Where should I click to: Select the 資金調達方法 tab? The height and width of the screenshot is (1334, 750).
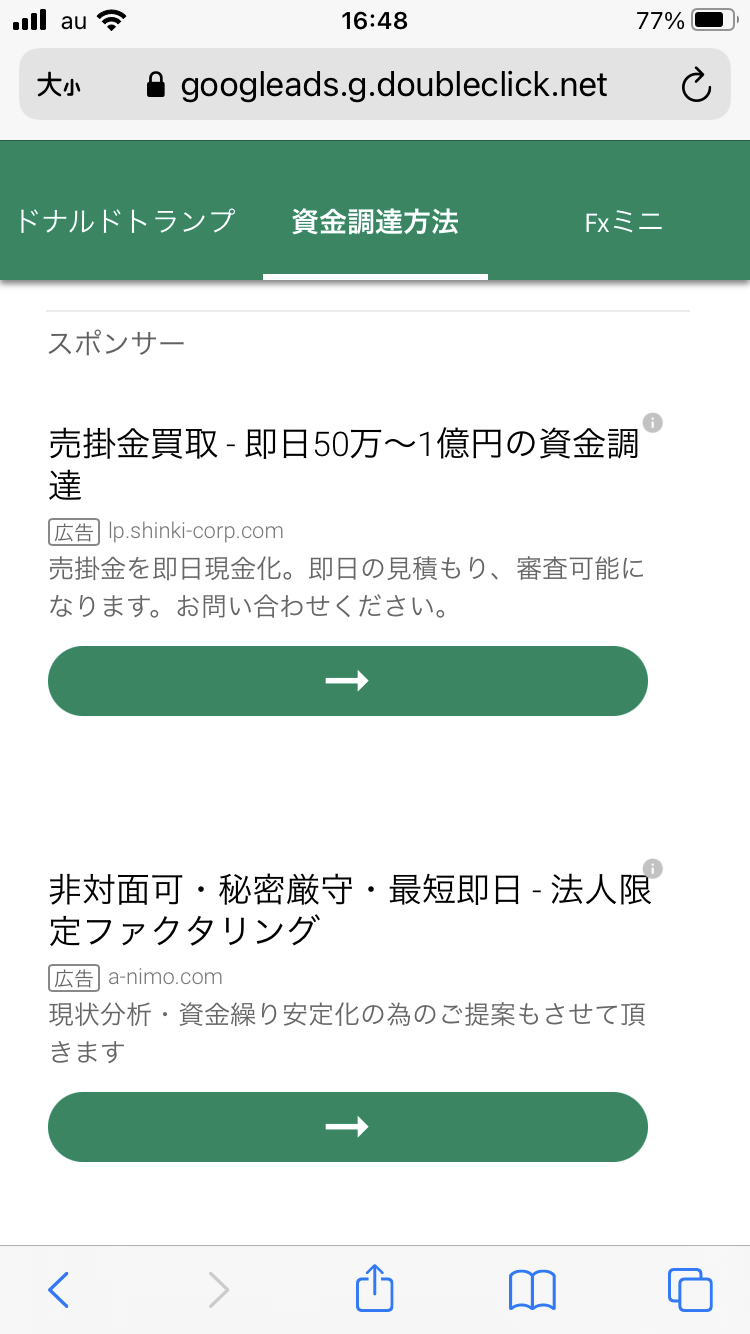pyautogui.click(x=375, y=221)
